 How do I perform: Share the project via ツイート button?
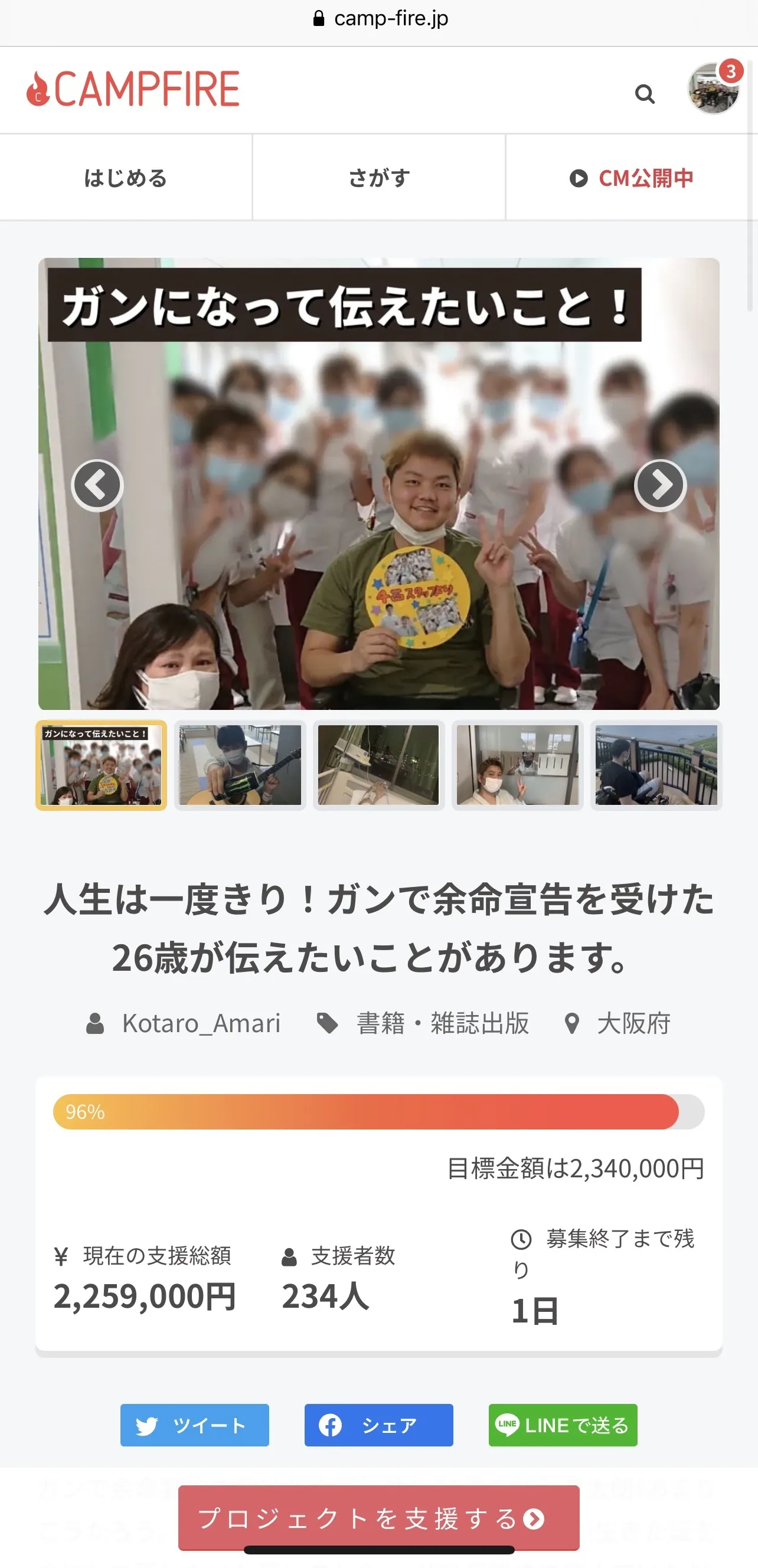[194, 1425]
